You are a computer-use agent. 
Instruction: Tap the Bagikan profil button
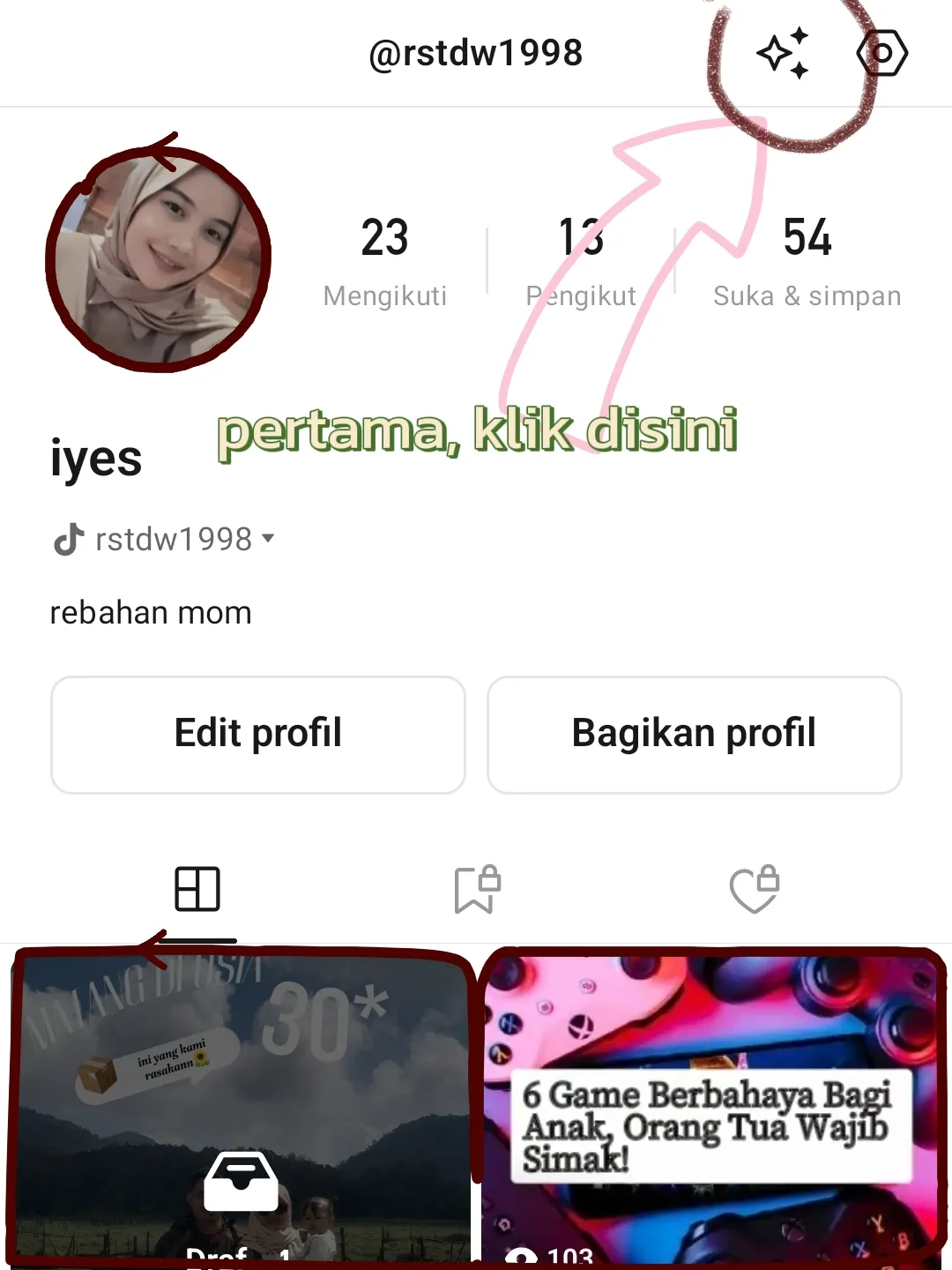coord(694,735)
